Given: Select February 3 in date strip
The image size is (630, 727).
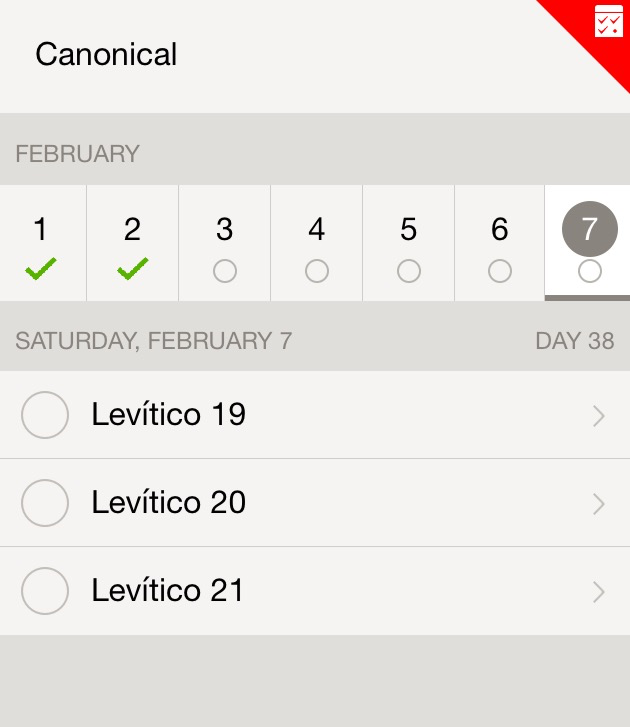Looking at the screenshot, I should [224, 243].
